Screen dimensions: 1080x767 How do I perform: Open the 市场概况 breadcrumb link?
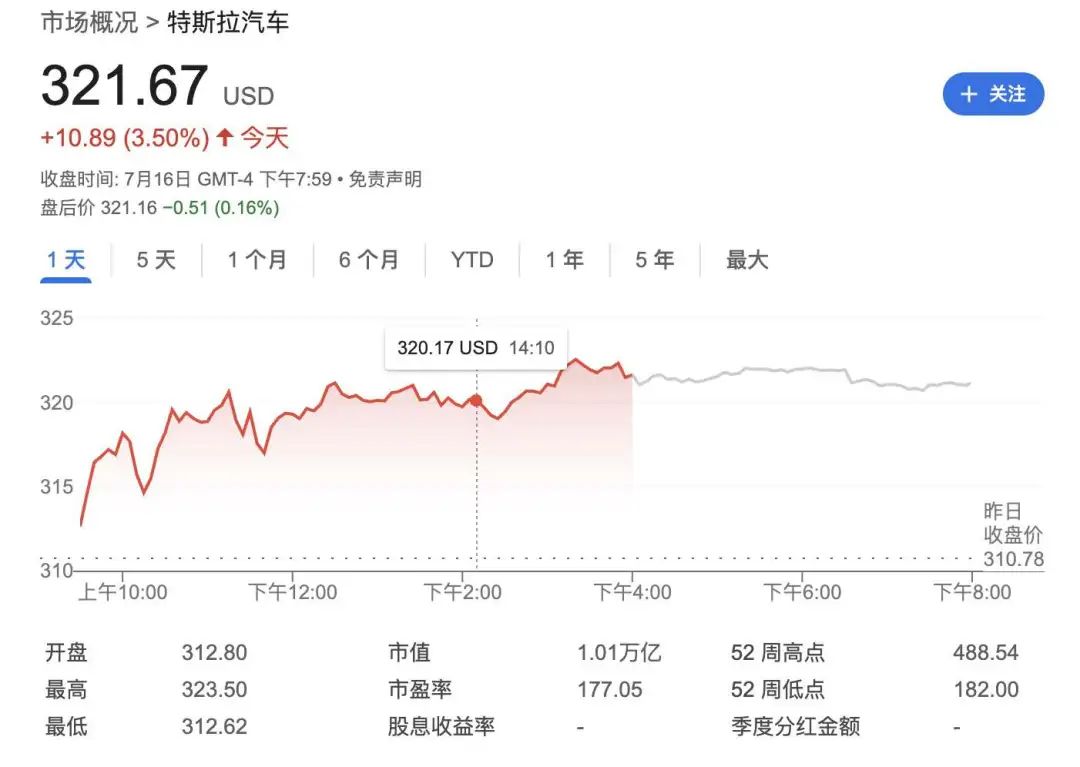pyautogui.click(x=88, y=23)
